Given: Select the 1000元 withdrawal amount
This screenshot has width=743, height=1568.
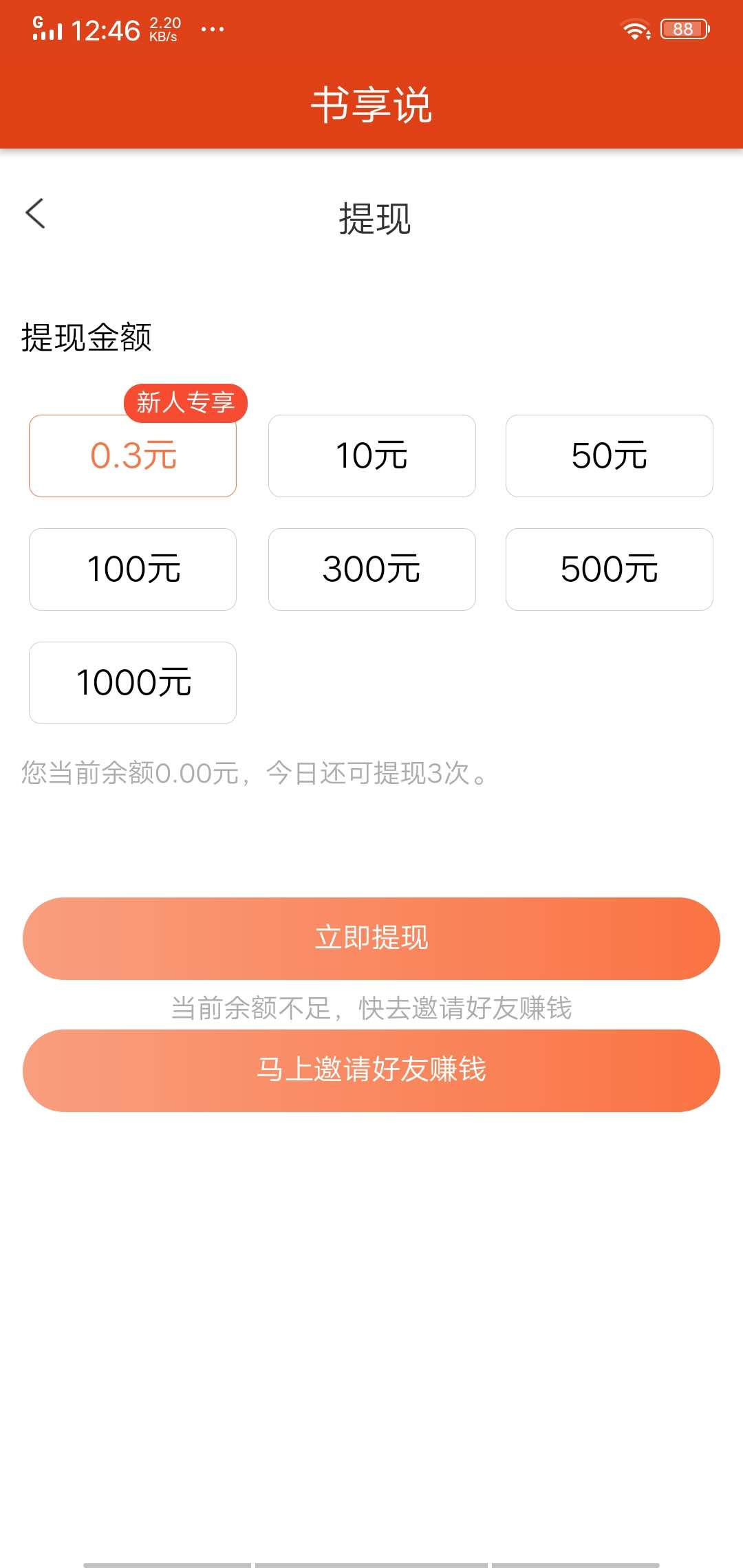Looking at the screenshot, I should 132,682.
